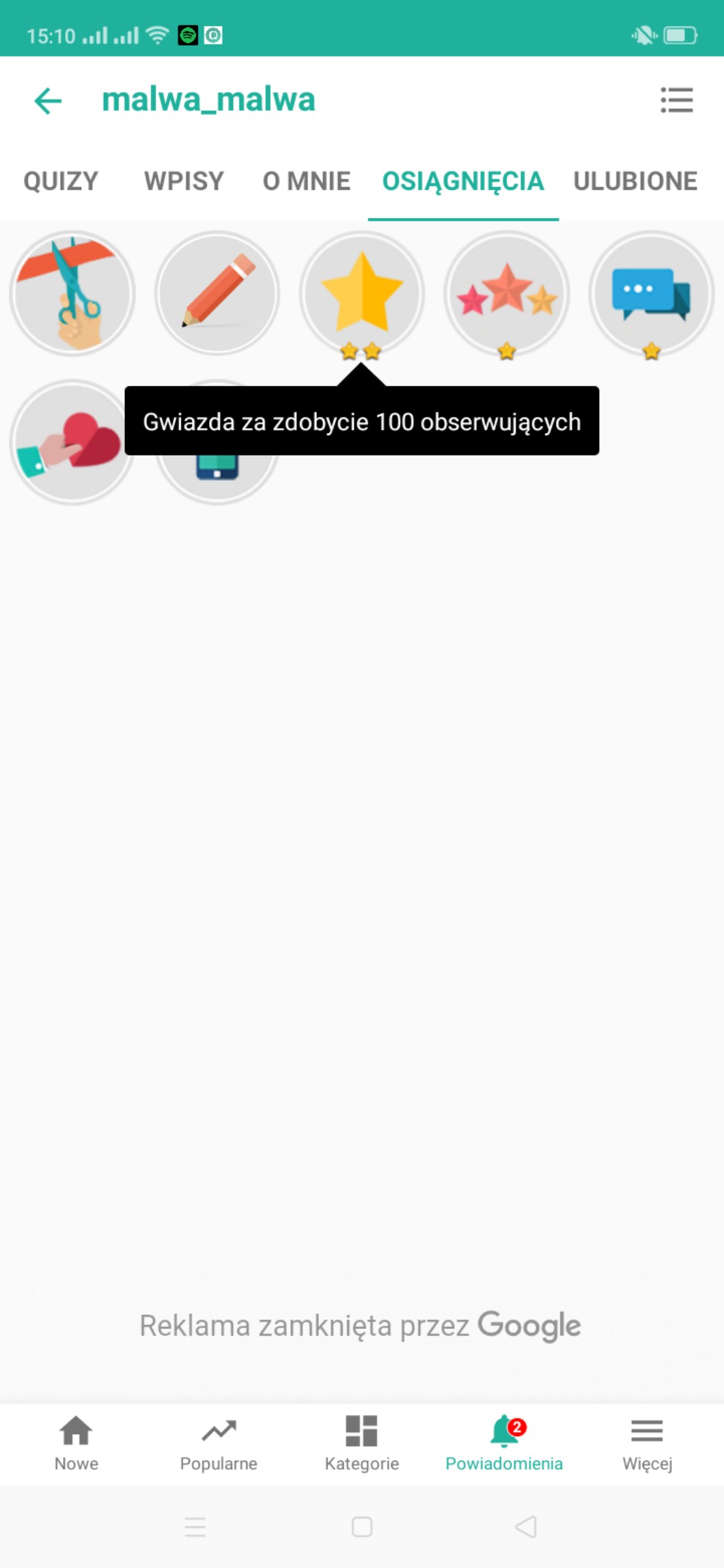Open the list menu icon in header
This screenshot has width=724, height=1568.
coord(676,100)
